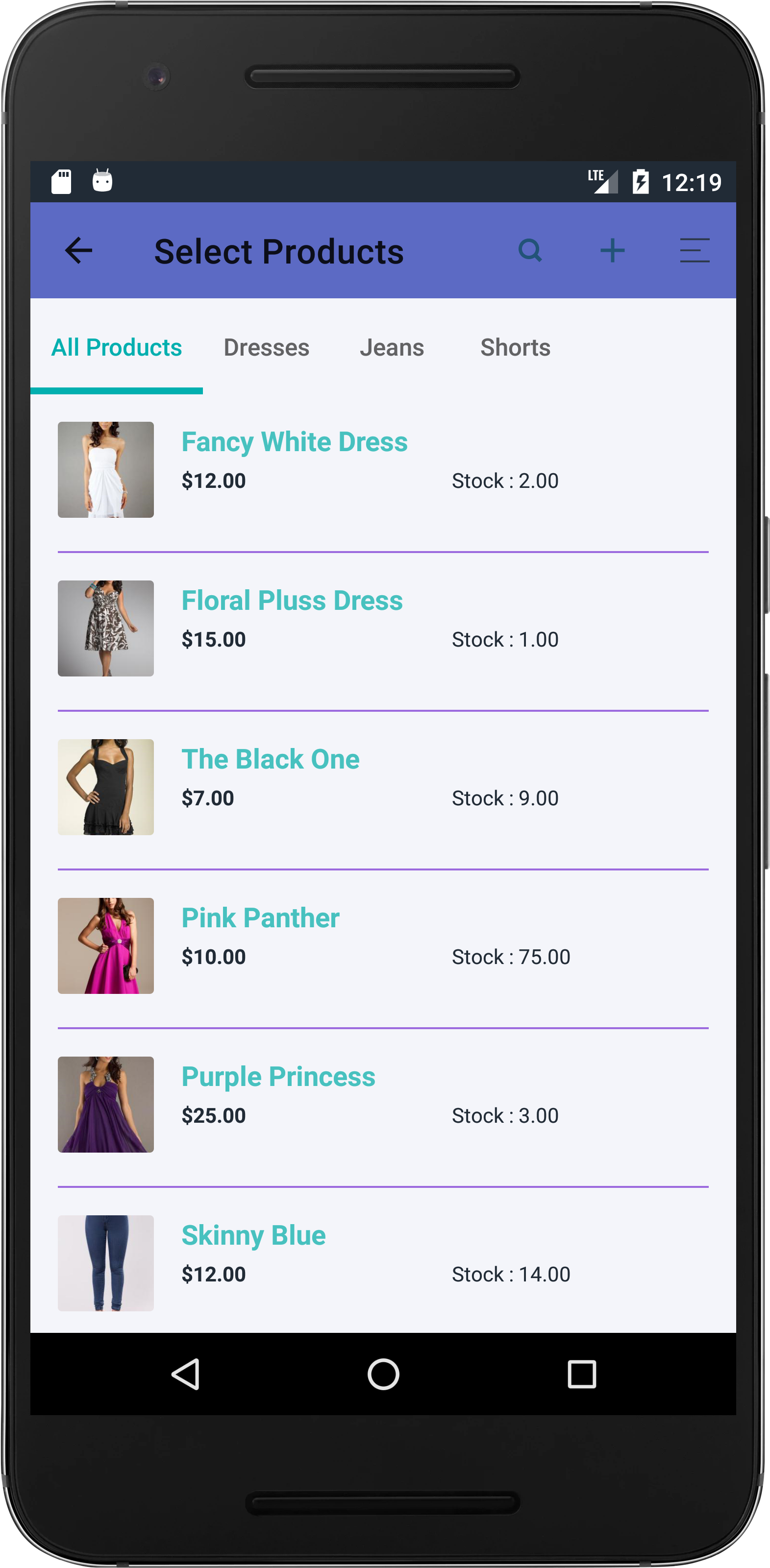
Task: Switch to the Dresses tab
Action: click(x=266, y=348)
